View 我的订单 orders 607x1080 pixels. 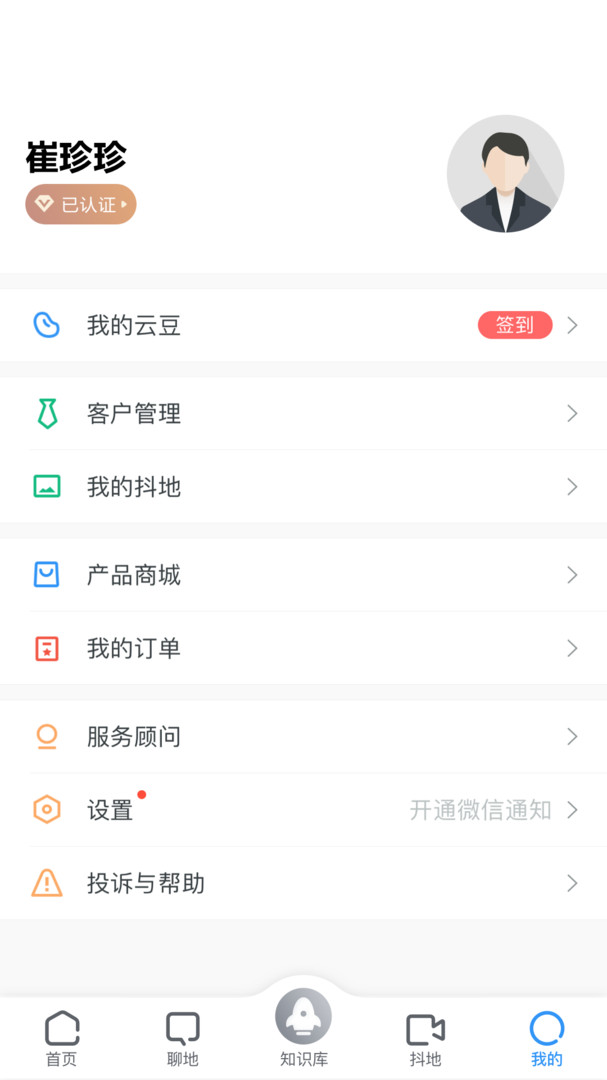303,648
